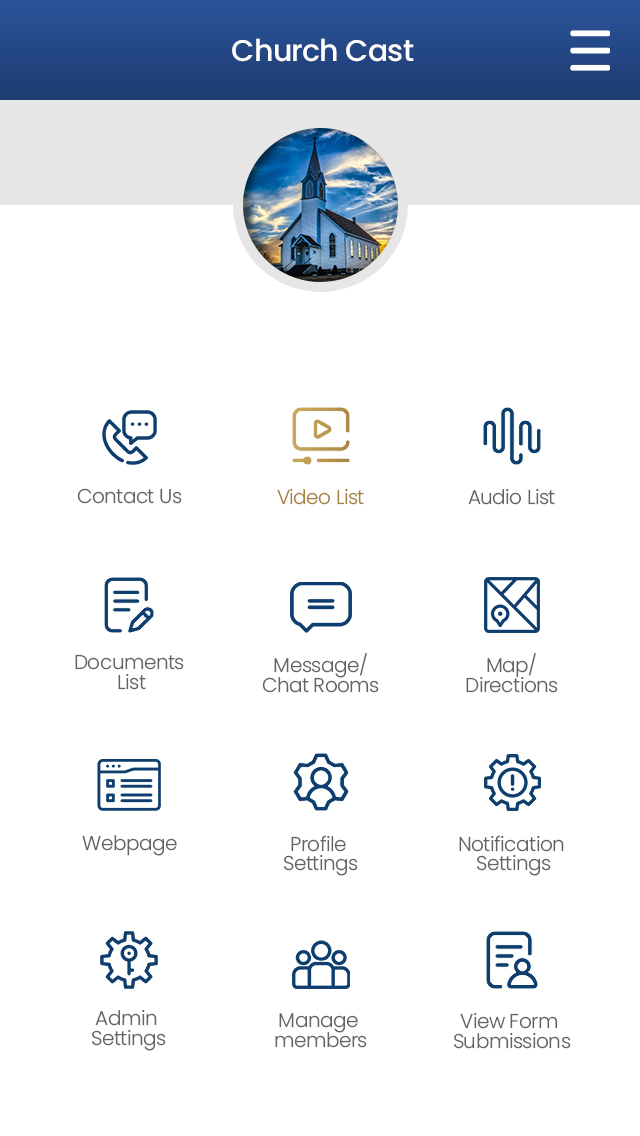Open the hamburger menu

(x=590, y=50)
